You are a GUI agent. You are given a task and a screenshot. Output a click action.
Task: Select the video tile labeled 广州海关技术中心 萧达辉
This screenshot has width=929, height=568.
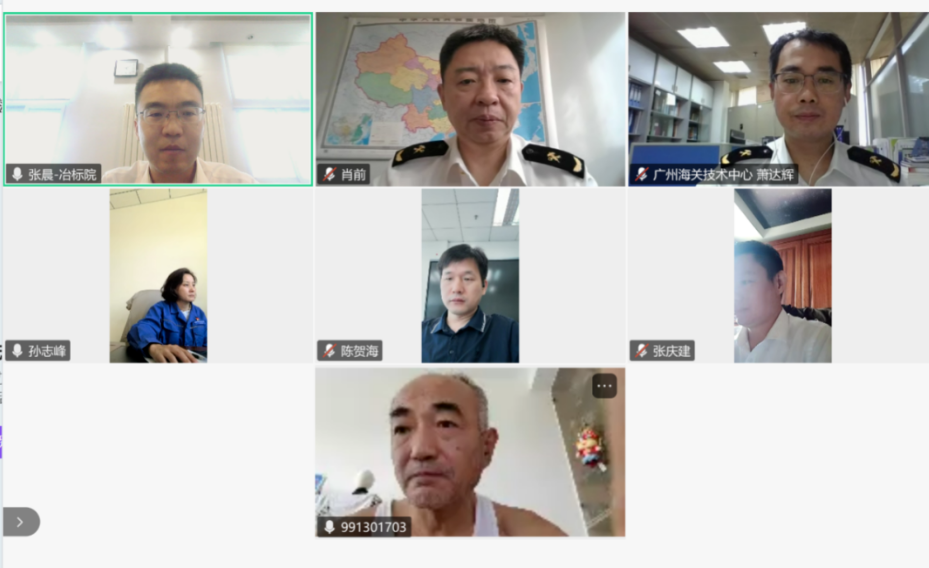tap(778, 99)
